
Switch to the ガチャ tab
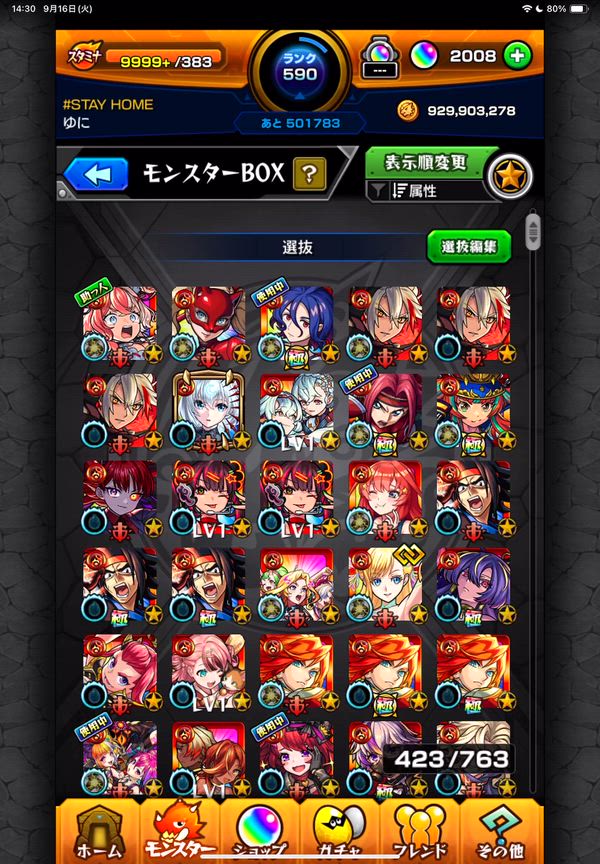[339, 832]
